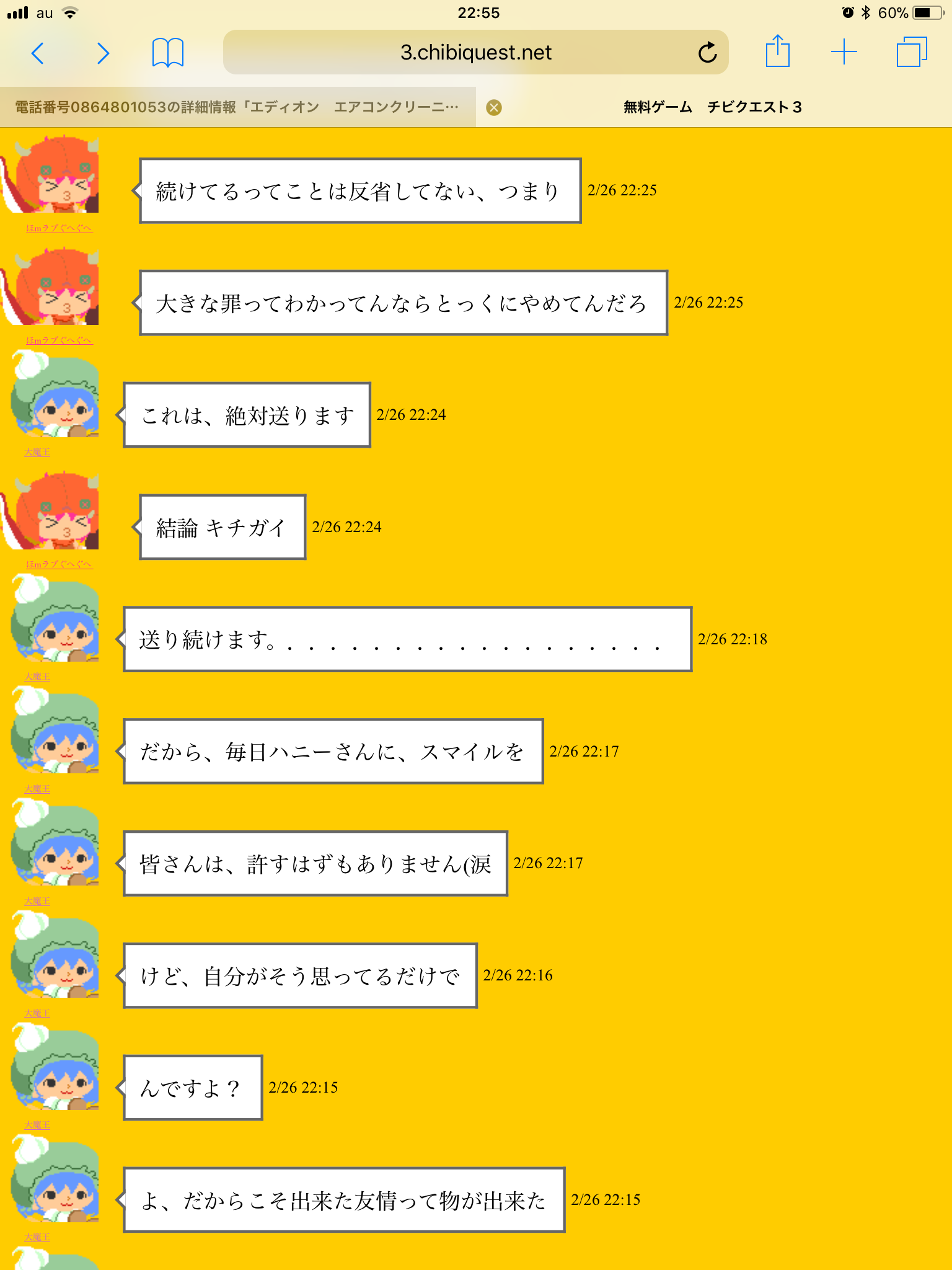The width and height of the screenshot is (952, 1270).
Task: Open 大魔王 link beside 皆さんは、許すはずも message
Action: (x=37, y=901)
